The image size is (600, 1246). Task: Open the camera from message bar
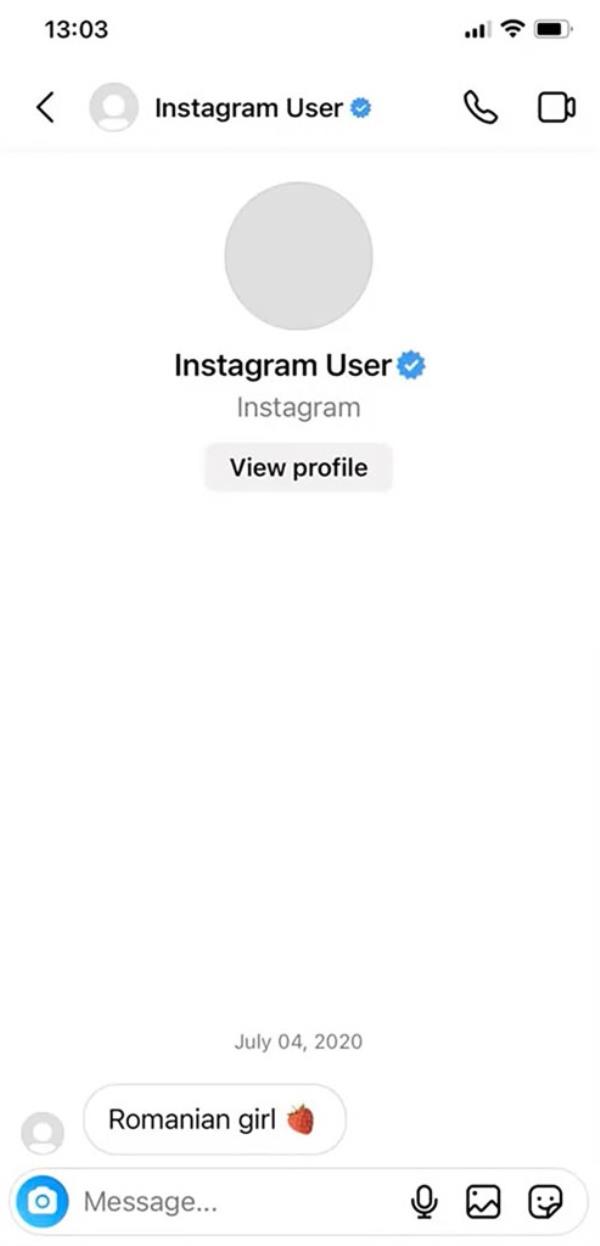[x=42, y=1201]
